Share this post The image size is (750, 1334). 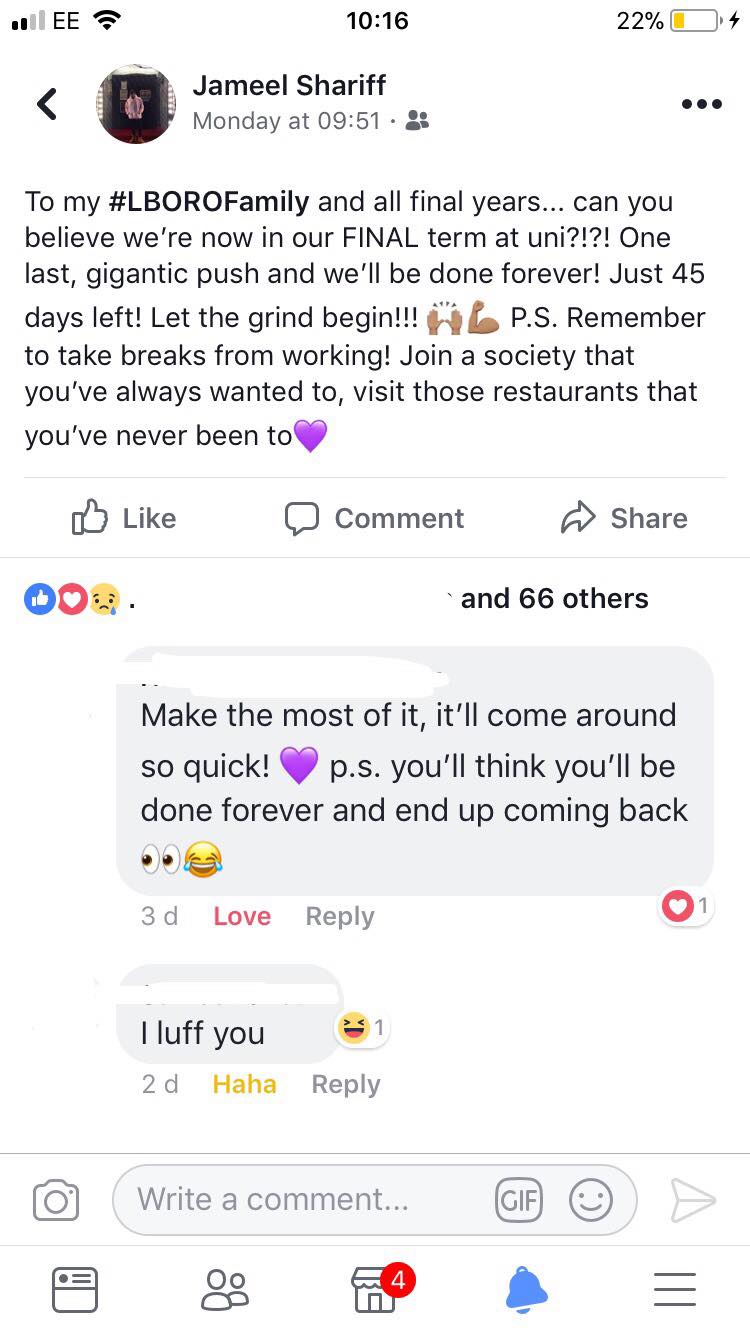coord(624,518)
